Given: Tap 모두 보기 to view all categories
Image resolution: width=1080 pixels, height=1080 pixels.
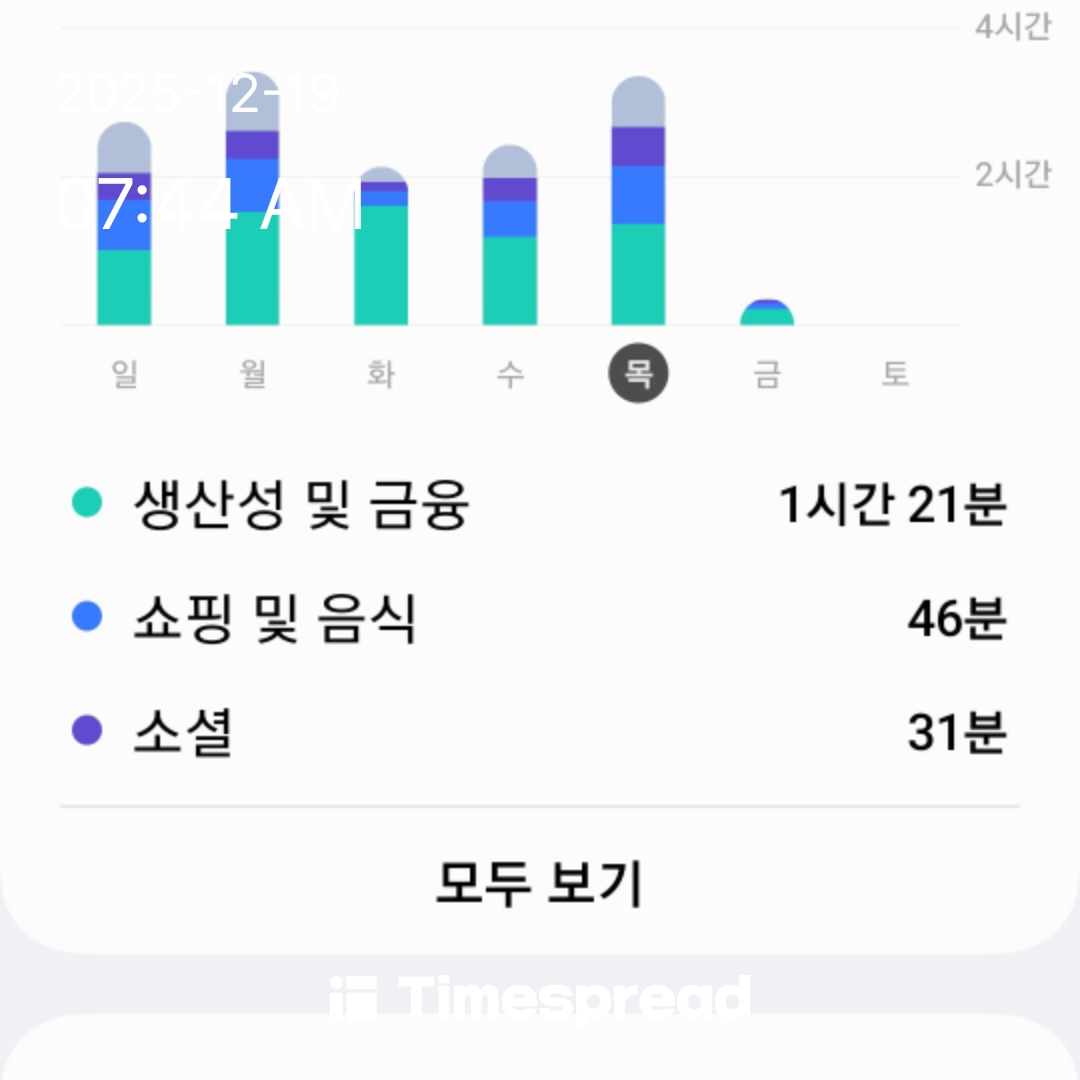Looking at the screenshot, I should pos(540,882).
